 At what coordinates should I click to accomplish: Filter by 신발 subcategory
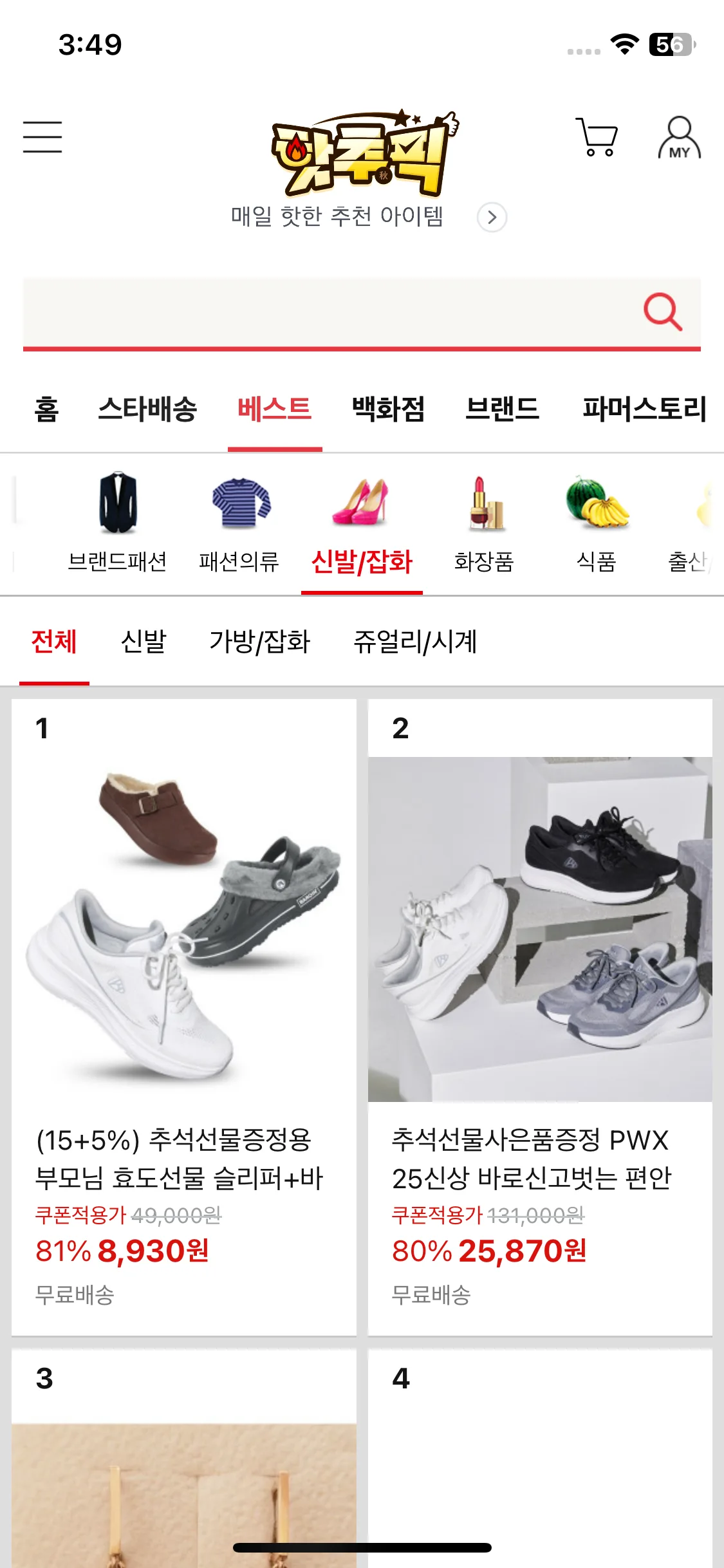click(144, 642)
